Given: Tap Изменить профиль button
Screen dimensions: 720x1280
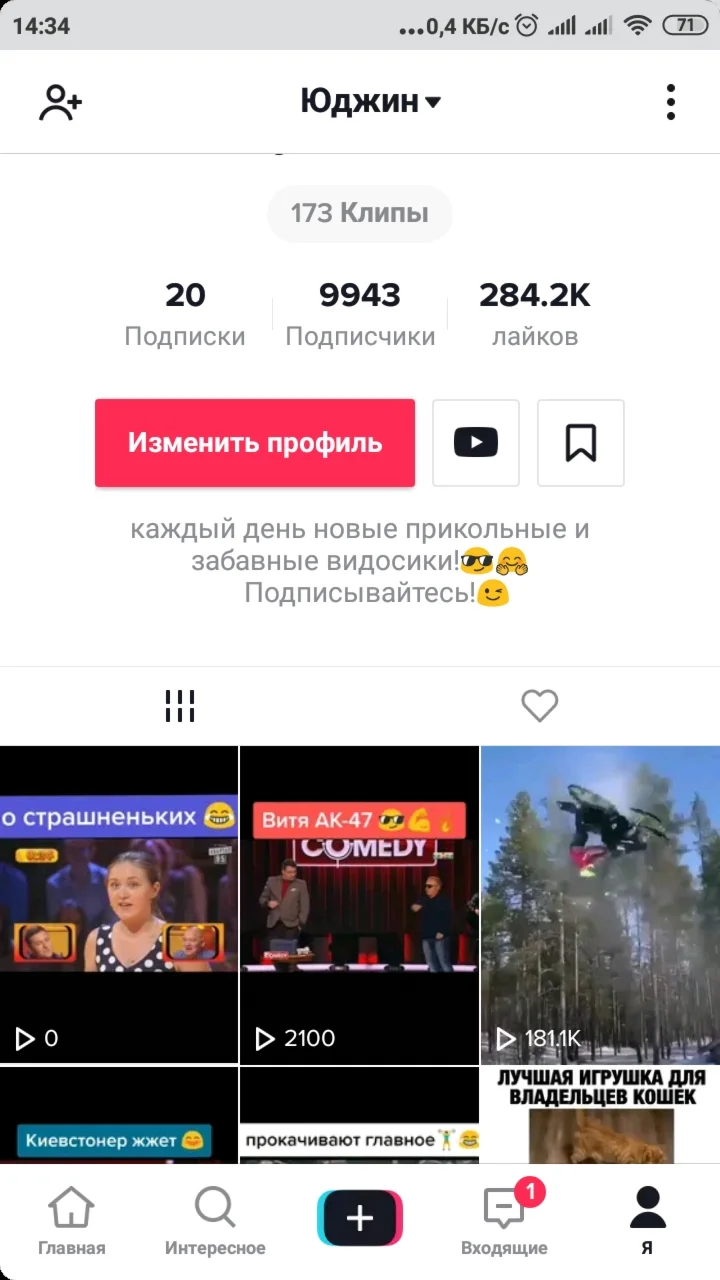Looking at the screenshot, I should (255, 443).
